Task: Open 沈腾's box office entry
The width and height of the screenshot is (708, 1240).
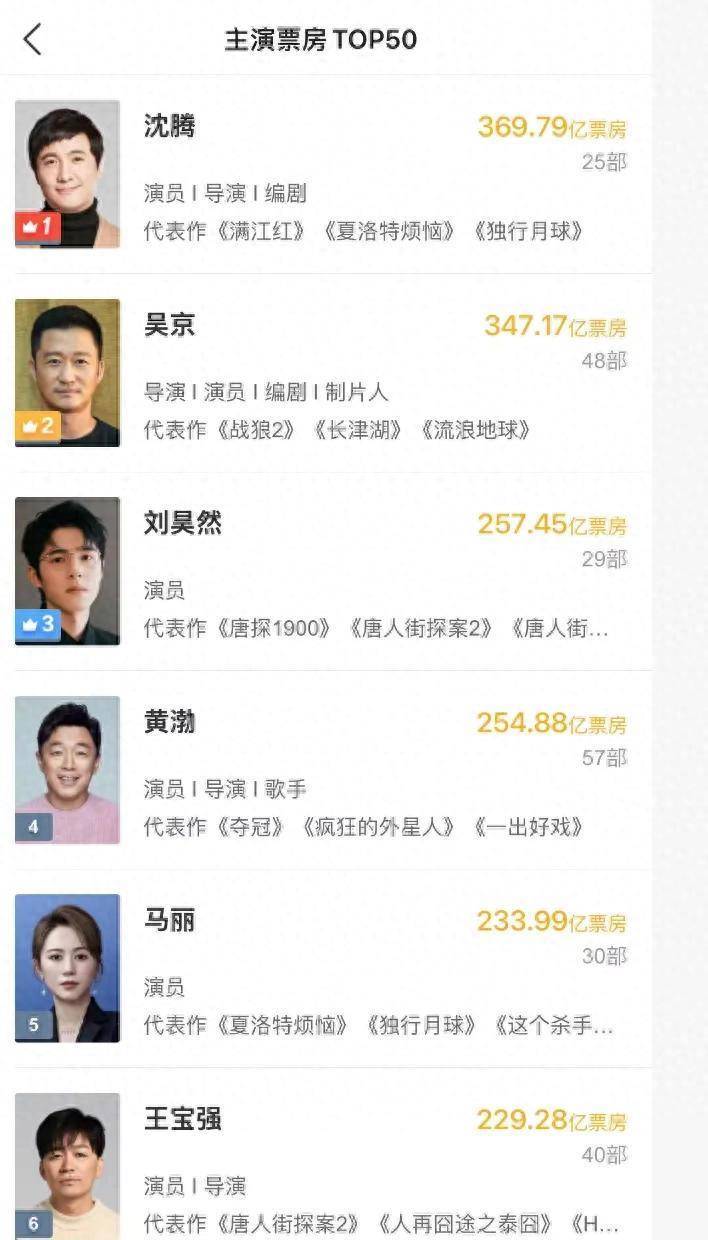Action: tap(330, 175)
